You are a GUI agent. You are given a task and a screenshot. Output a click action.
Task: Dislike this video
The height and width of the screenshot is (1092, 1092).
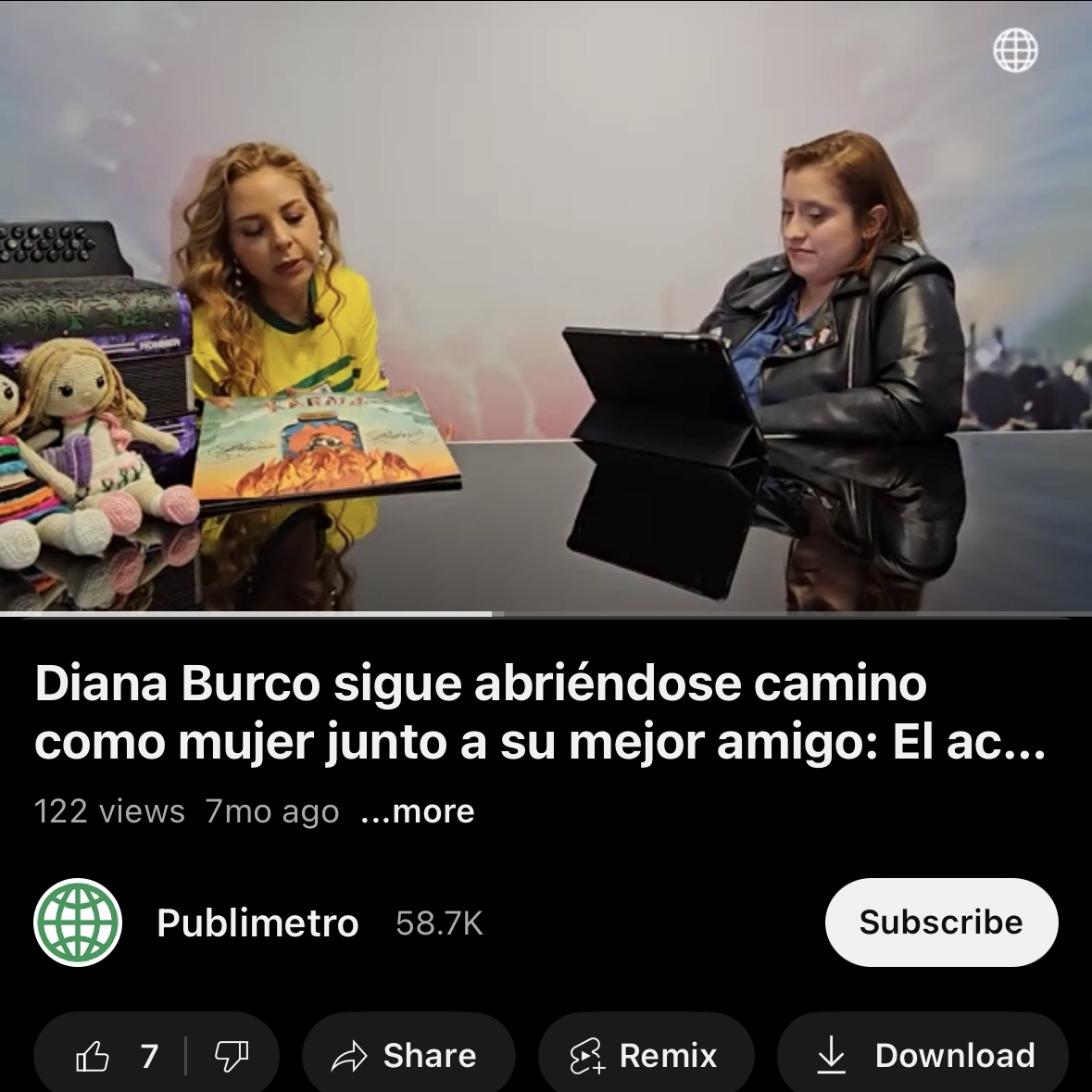pos(231,1056)
